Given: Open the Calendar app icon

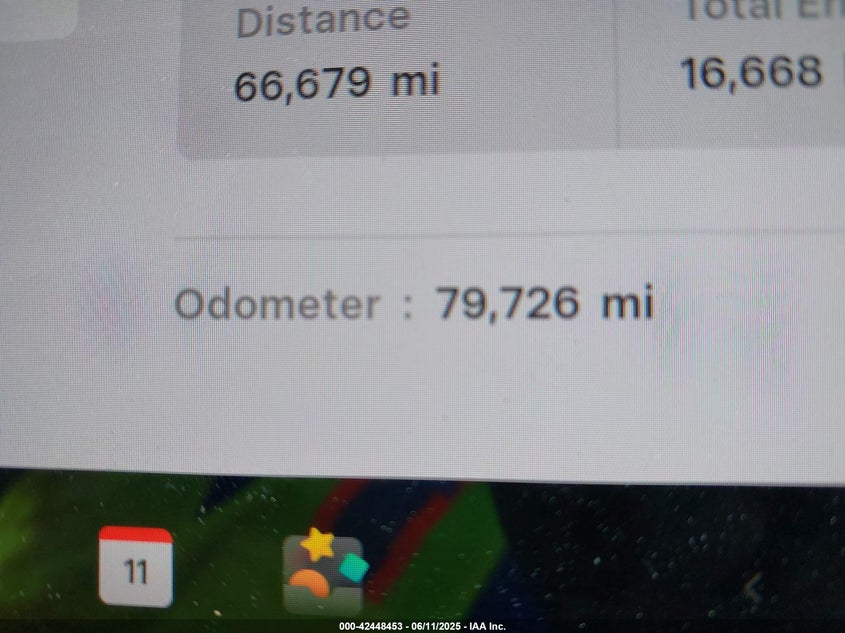Looking at the screenshot, I should pyautogui.click(x=136, y=567).
